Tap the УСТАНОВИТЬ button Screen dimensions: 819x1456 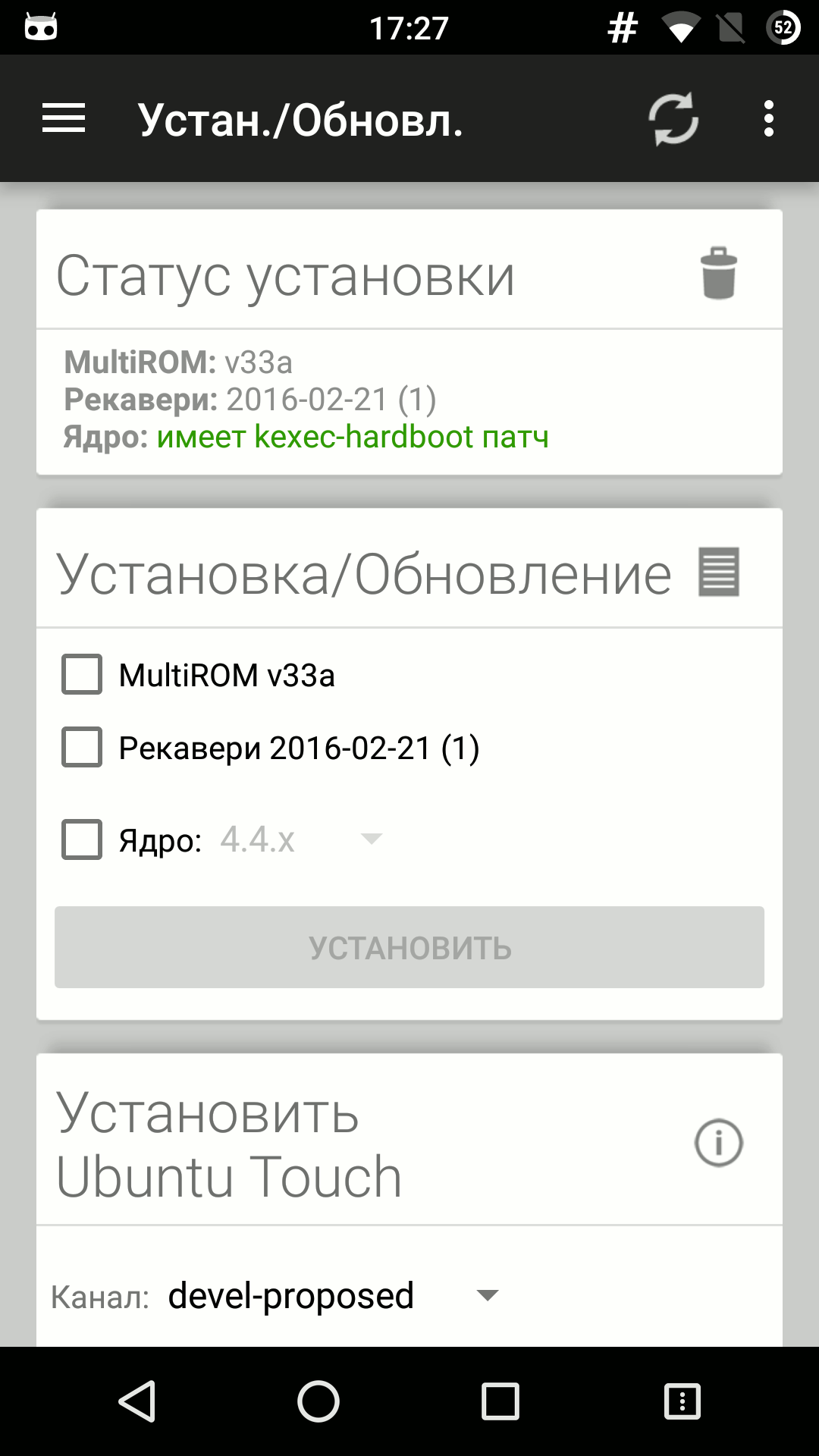(409, 947)
